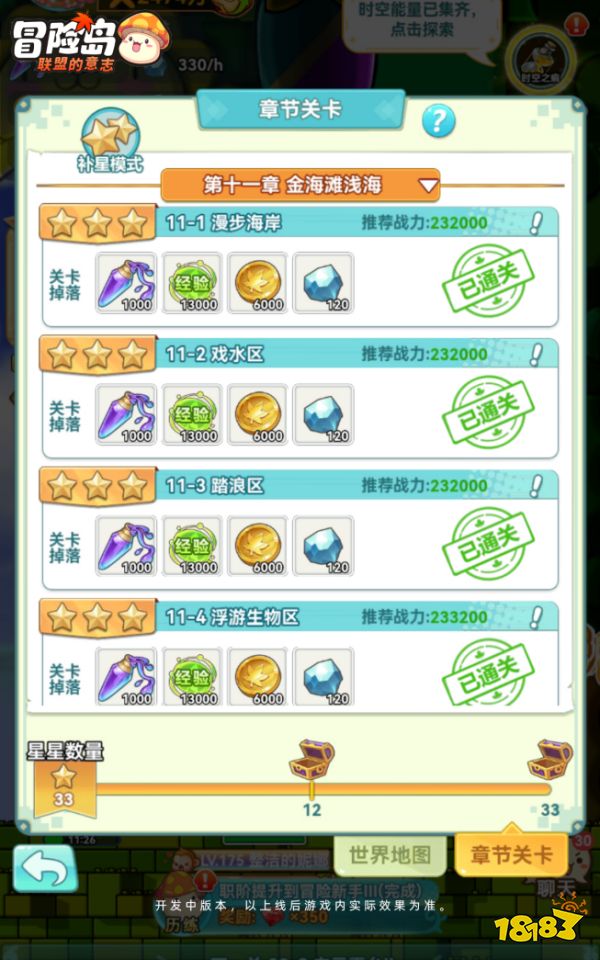Open stage 11-1 漫步海岸
Viewport: 600px width, 960px height.
click(300, 267)
